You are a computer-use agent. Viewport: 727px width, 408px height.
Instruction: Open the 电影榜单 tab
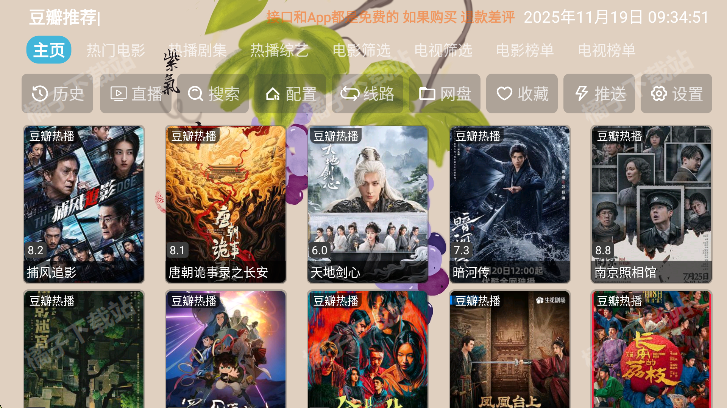(525, 51)
